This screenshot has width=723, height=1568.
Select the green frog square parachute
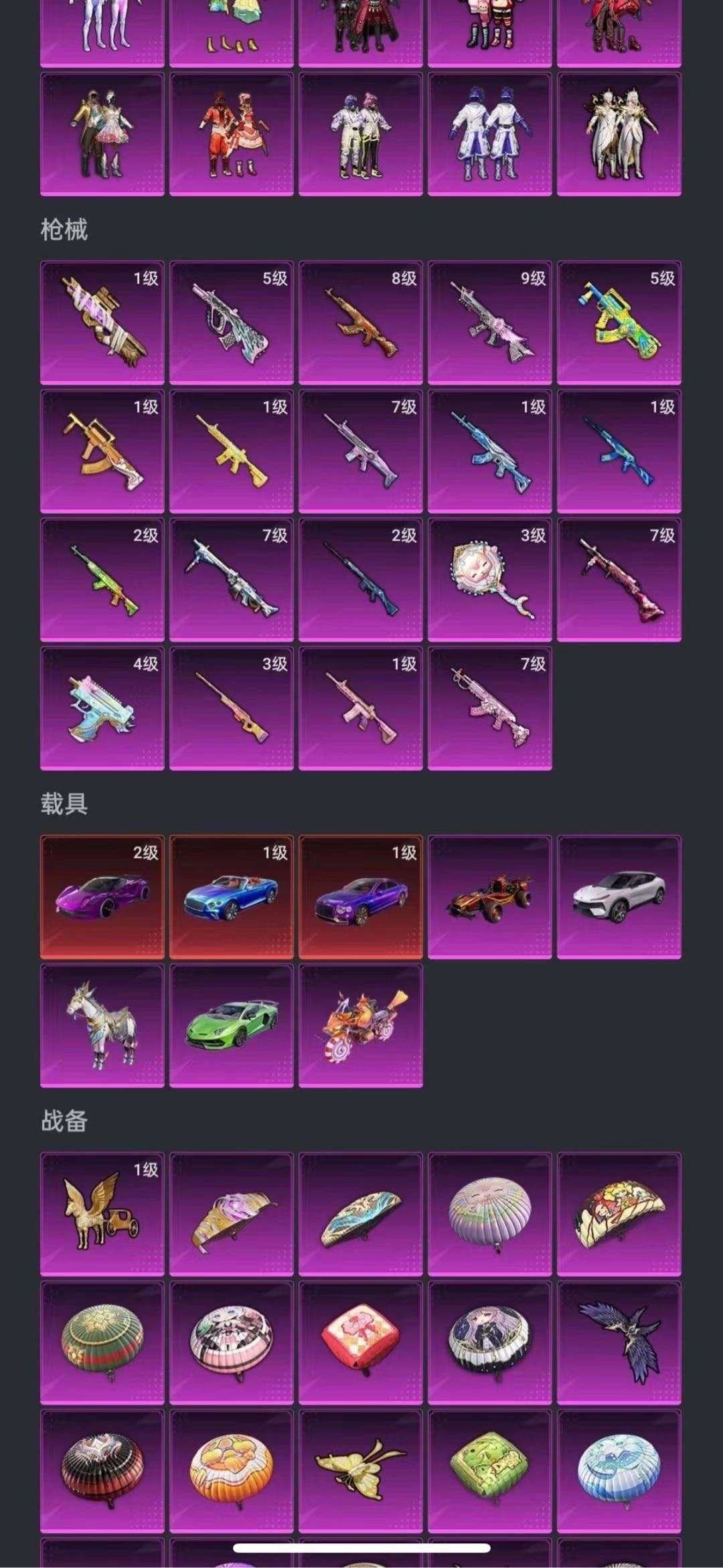tap(490, 1470)
